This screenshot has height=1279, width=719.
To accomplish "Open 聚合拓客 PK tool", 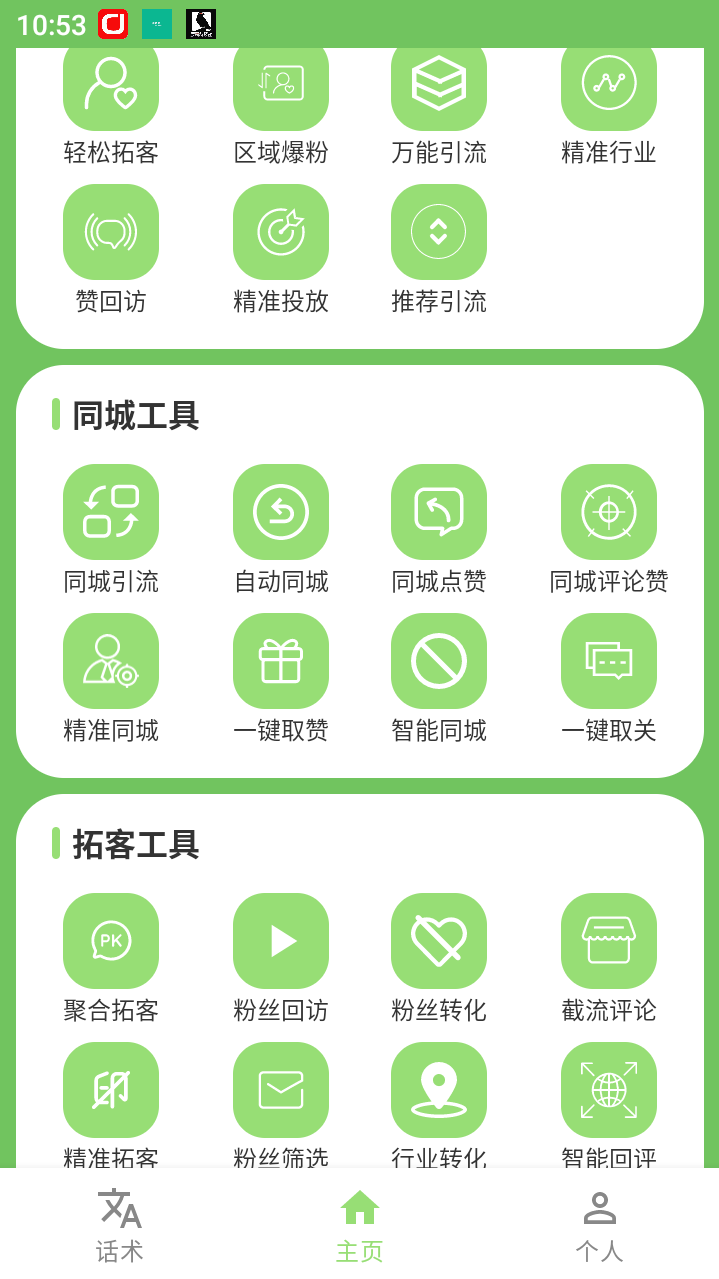I will pos(111,941).
